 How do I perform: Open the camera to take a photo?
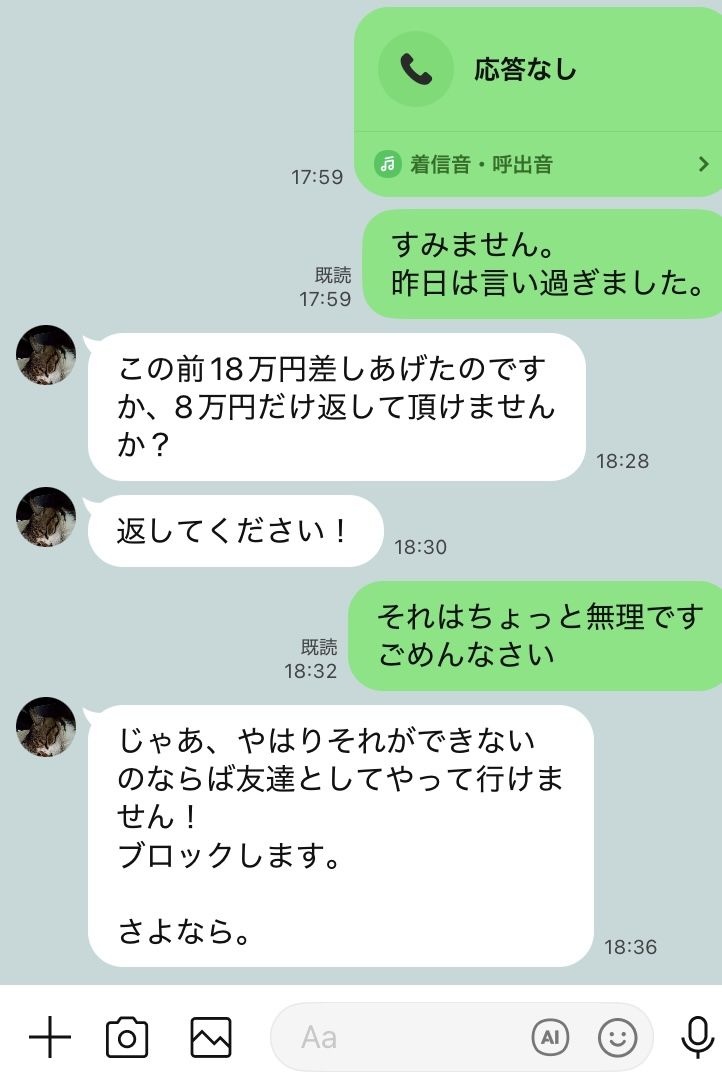coord(127,1038)
